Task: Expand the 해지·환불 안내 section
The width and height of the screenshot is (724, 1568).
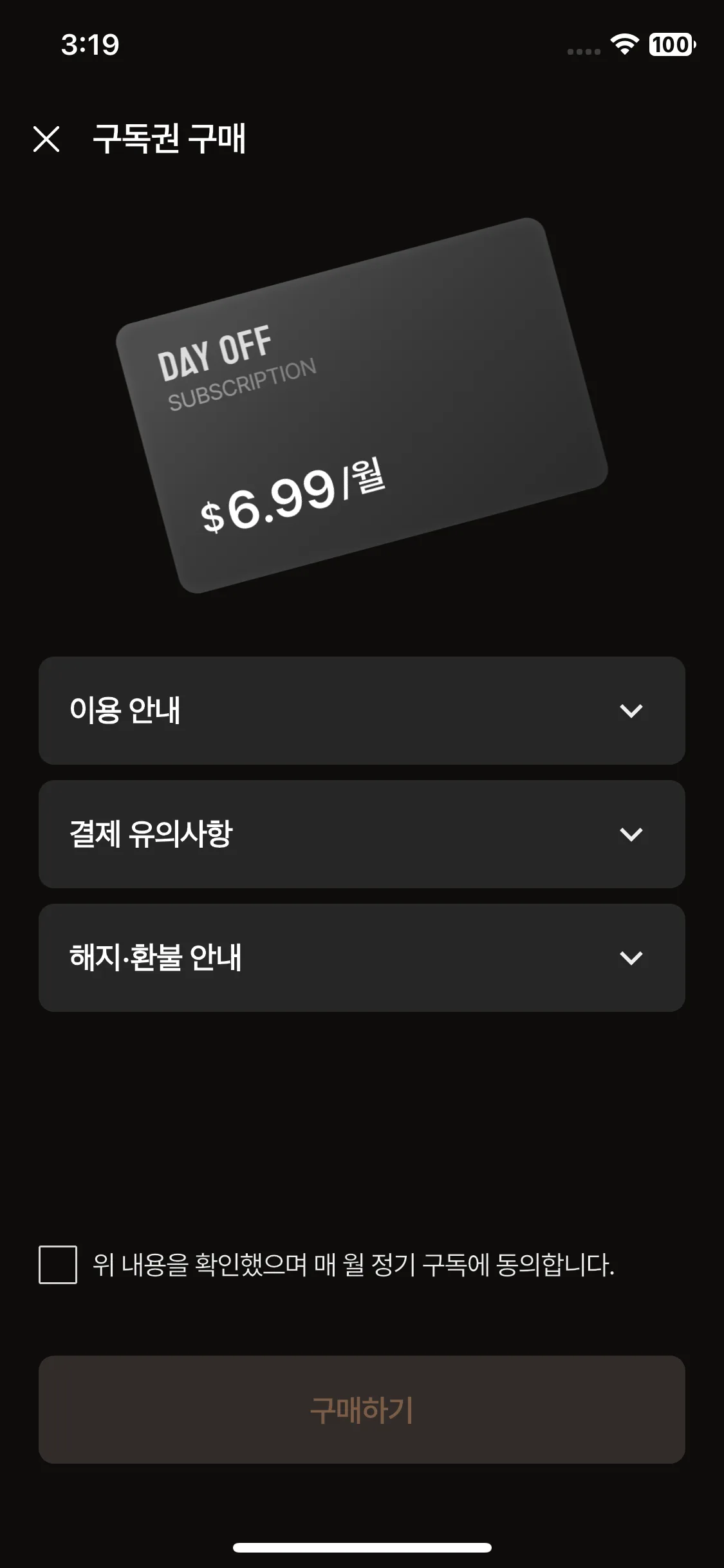Action: coord(362,958)
